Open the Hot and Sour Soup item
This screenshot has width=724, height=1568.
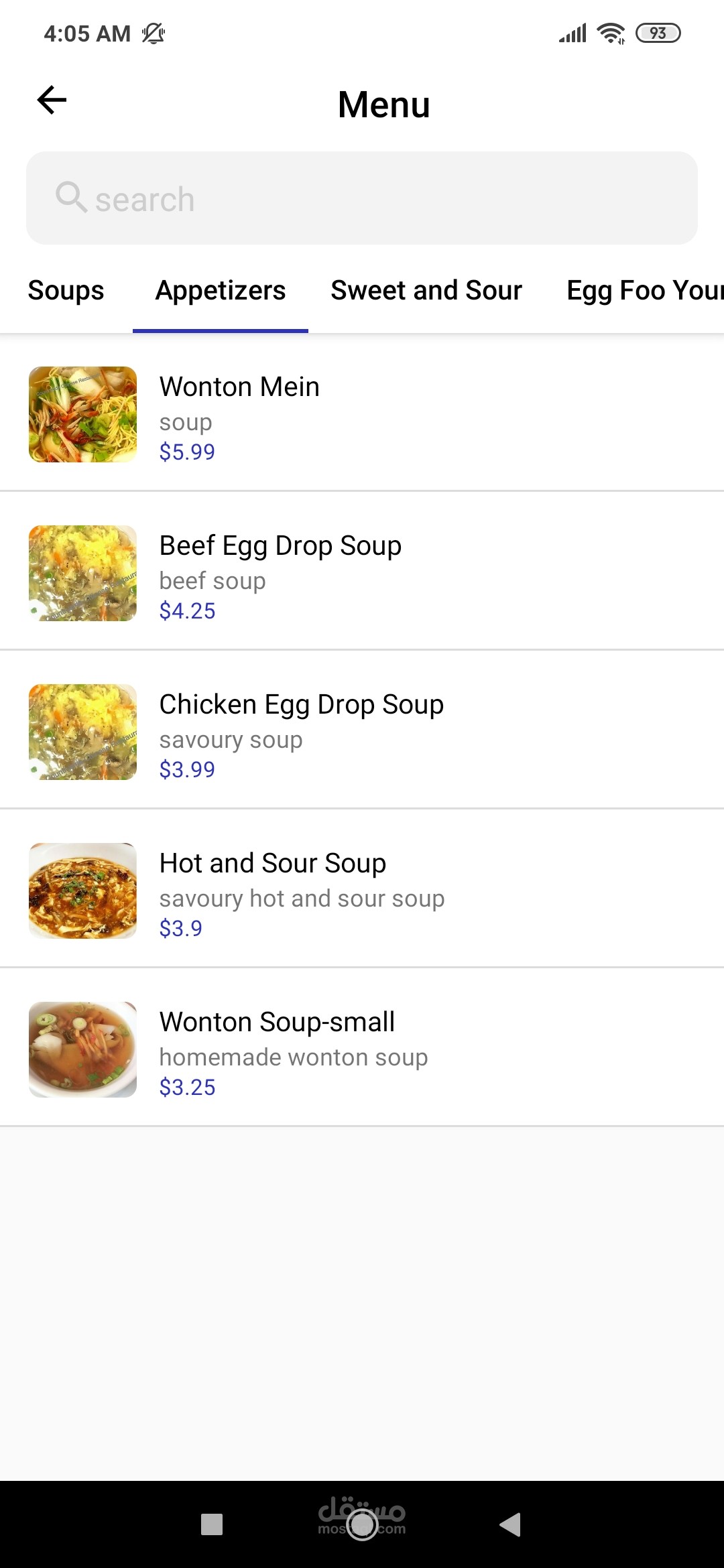point(362,891)
